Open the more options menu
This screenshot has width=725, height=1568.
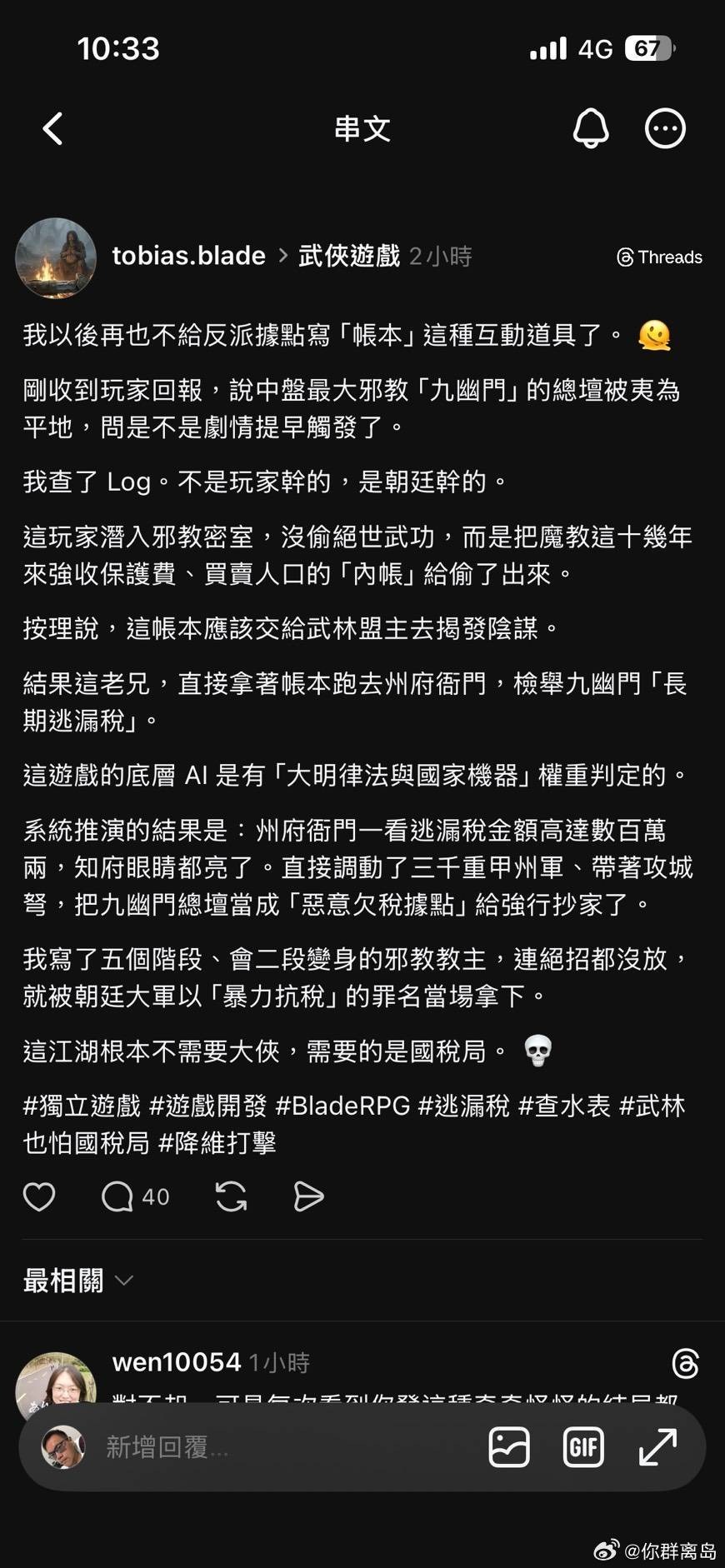[x=665, y=129]
